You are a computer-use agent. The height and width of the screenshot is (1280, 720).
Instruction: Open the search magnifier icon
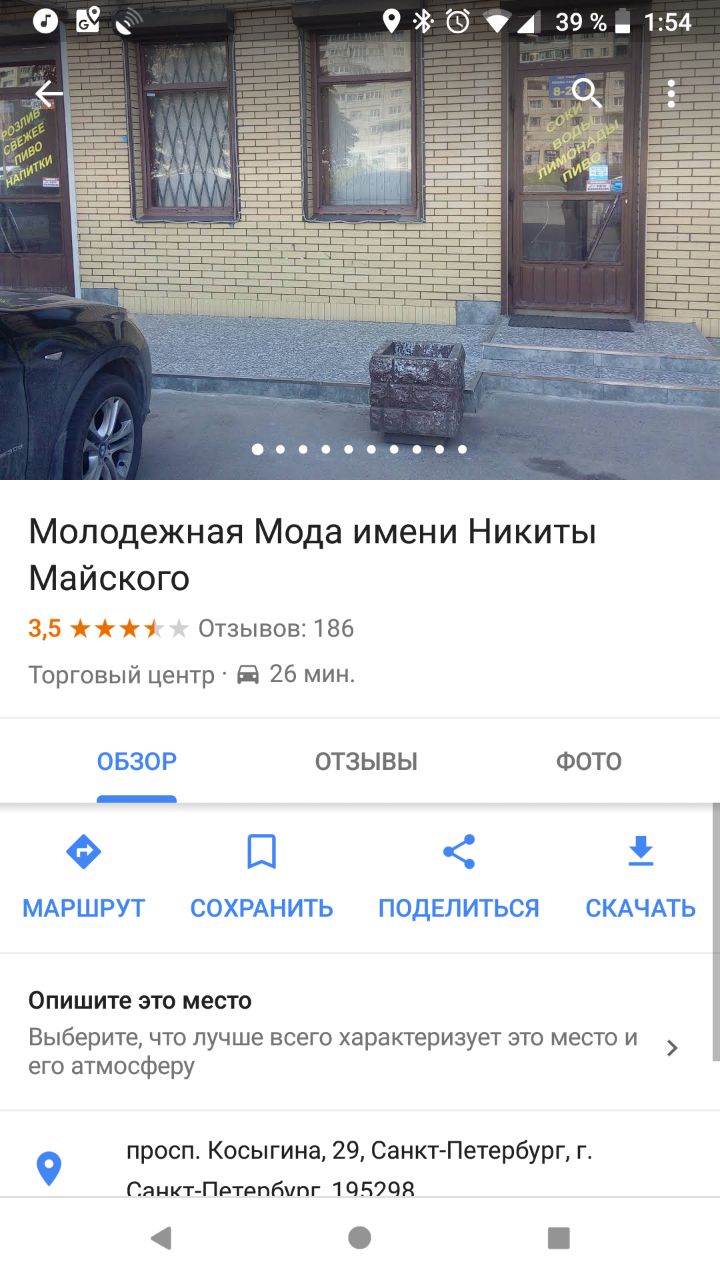(588, 94)
